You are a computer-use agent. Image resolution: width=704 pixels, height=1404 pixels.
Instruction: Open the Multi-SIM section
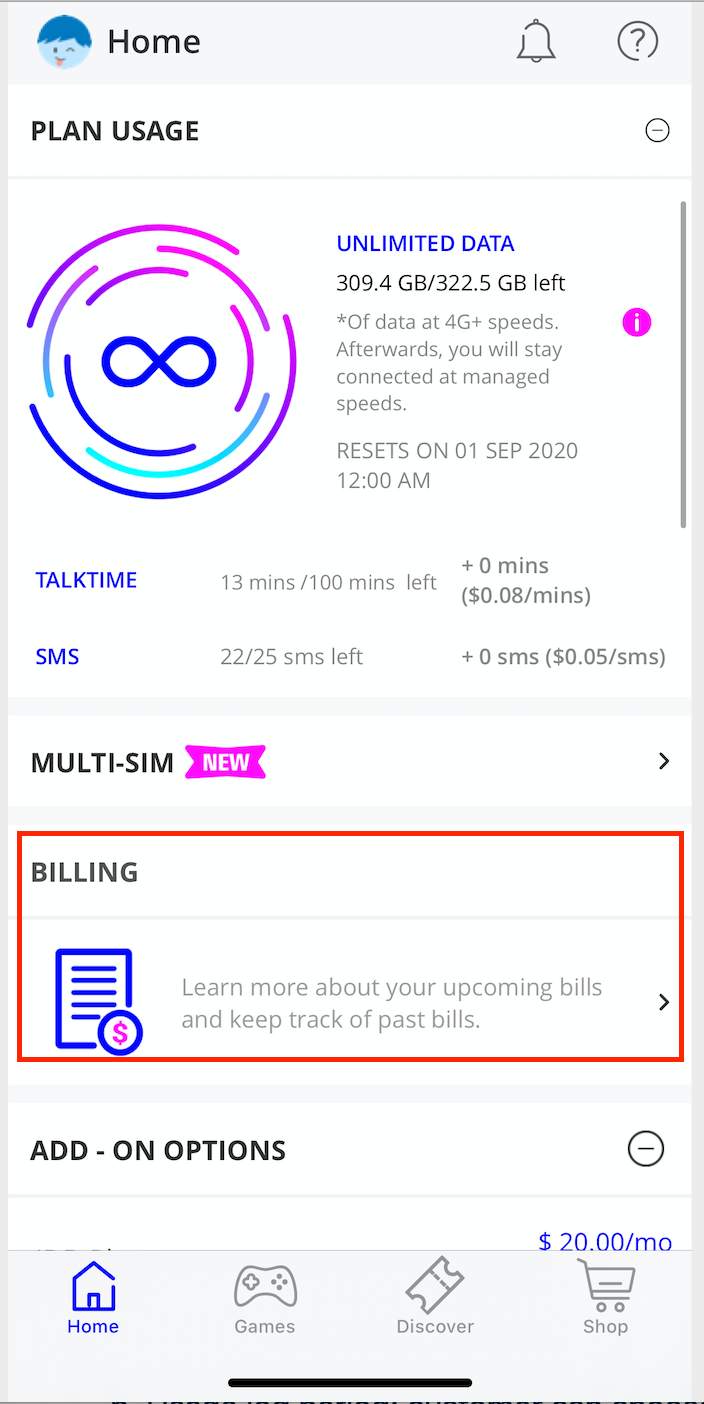pyautogui.click(x=663, y=762)
